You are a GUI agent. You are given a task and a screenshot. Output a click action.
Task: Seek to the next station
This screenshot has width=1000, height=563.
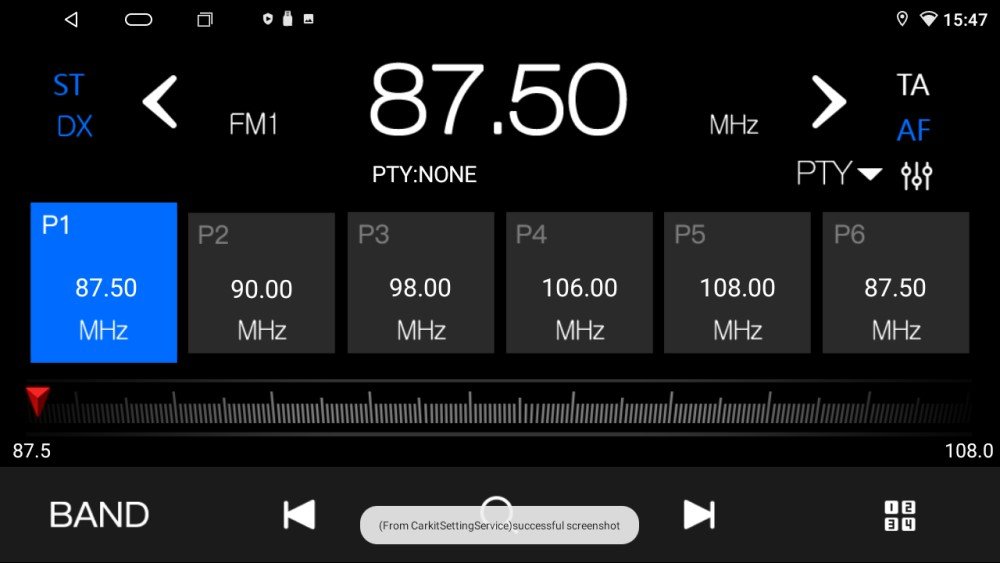[699, 515]
